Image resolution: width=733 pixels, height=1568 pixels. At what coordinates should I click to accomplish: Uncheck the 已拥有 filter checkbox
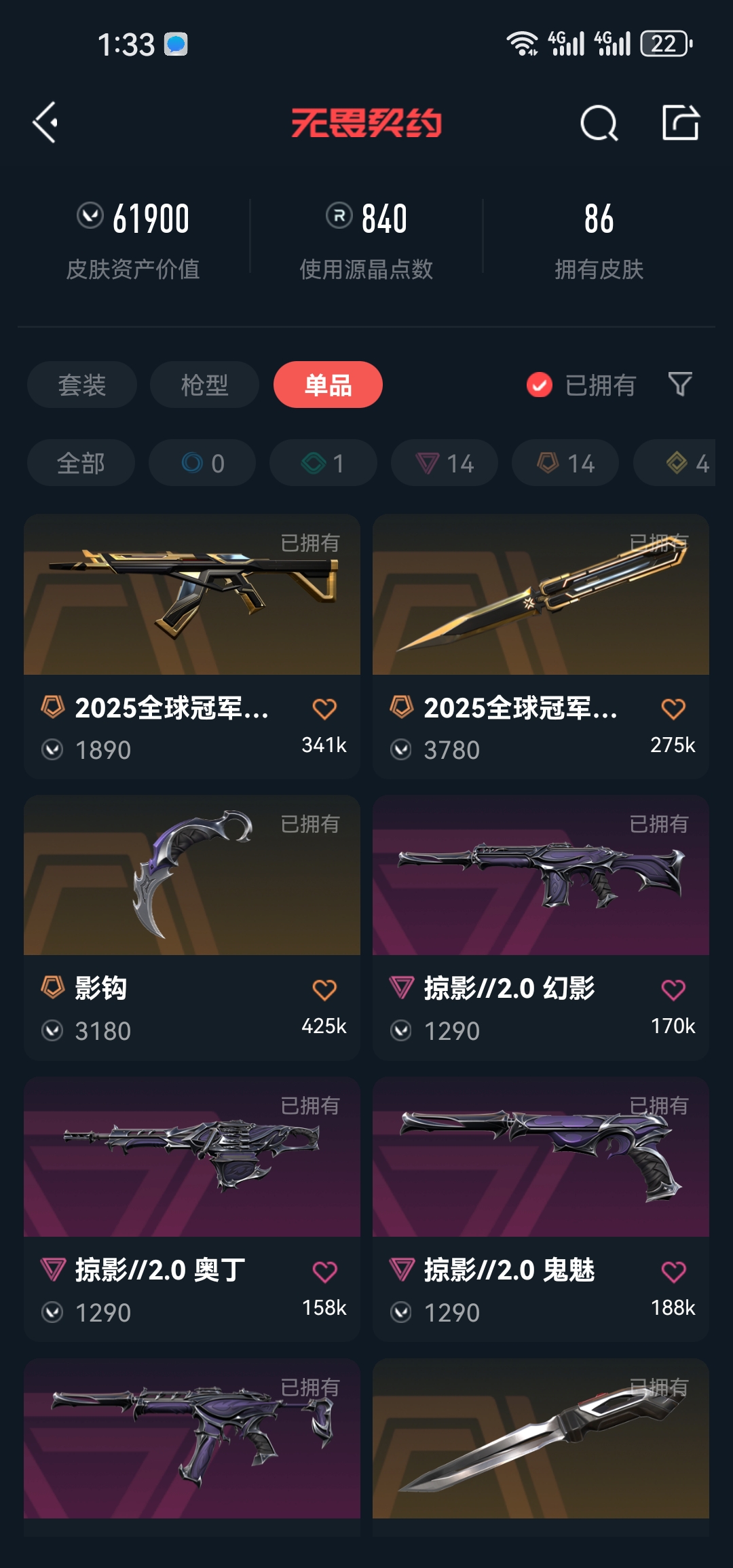540,385
